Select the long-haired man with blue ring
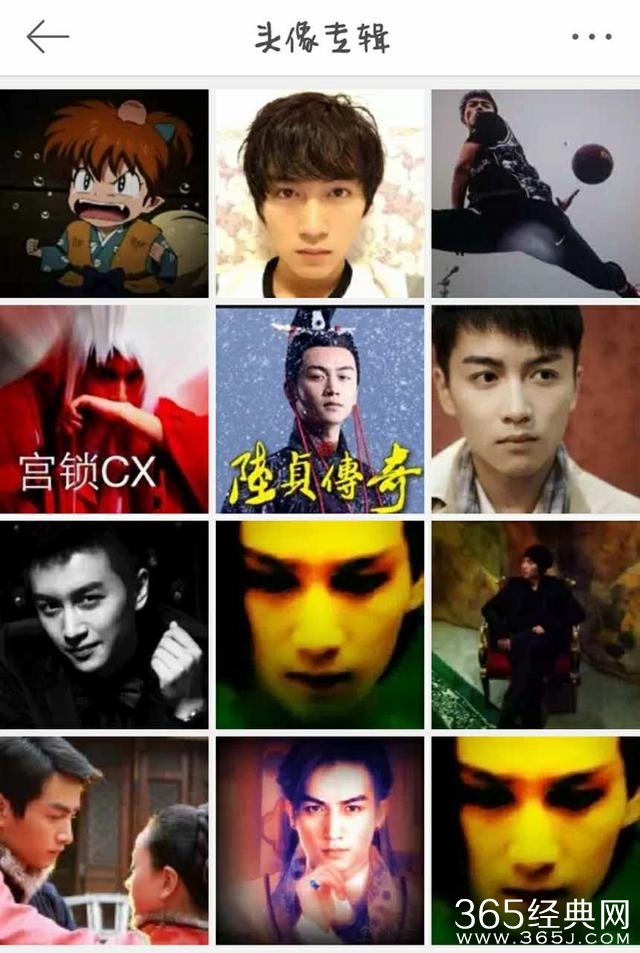This screenshot has height=953, width=640. coord(320,840)
